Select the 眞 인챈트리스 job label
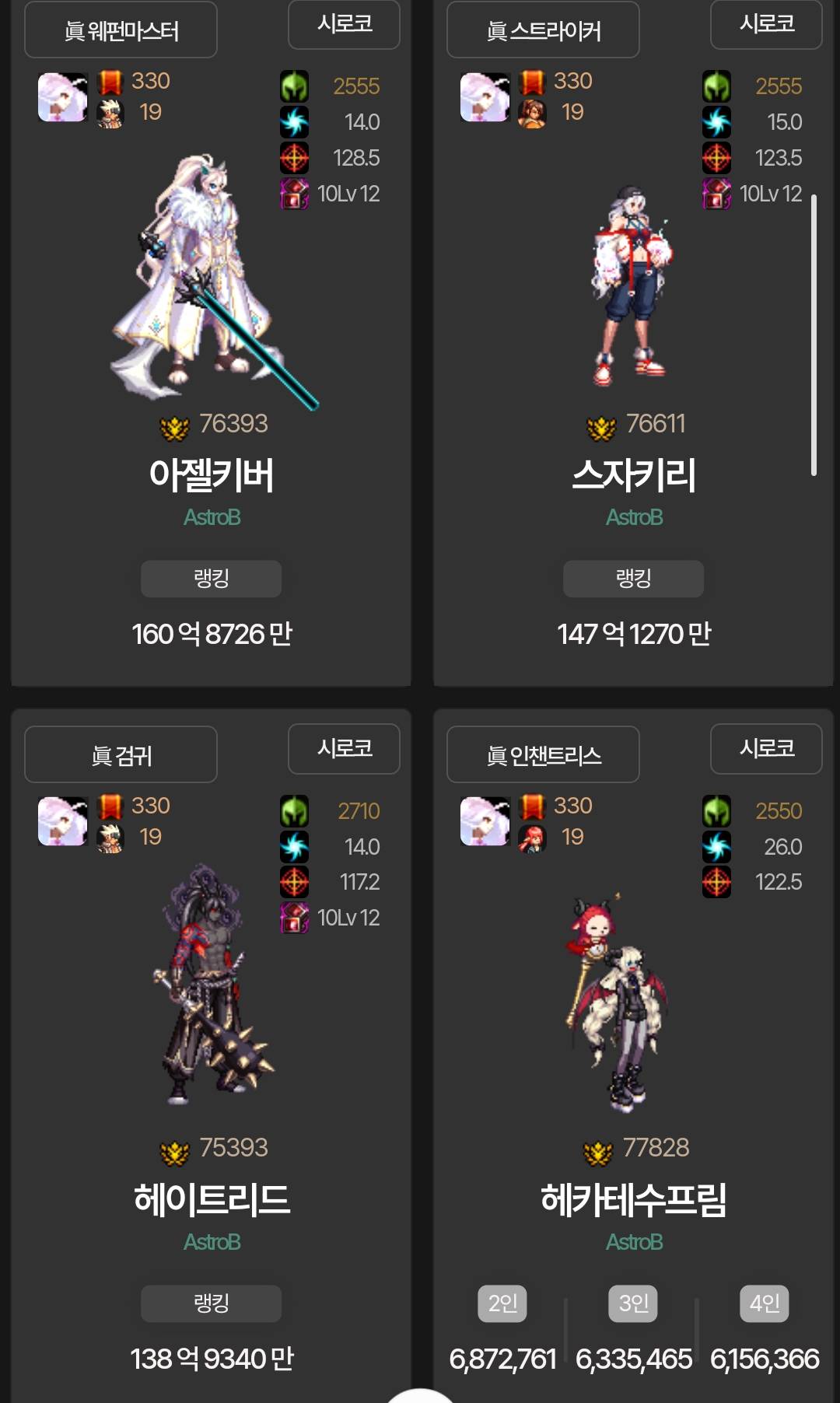Screen dimensions: 840x1403 [543, 755]
